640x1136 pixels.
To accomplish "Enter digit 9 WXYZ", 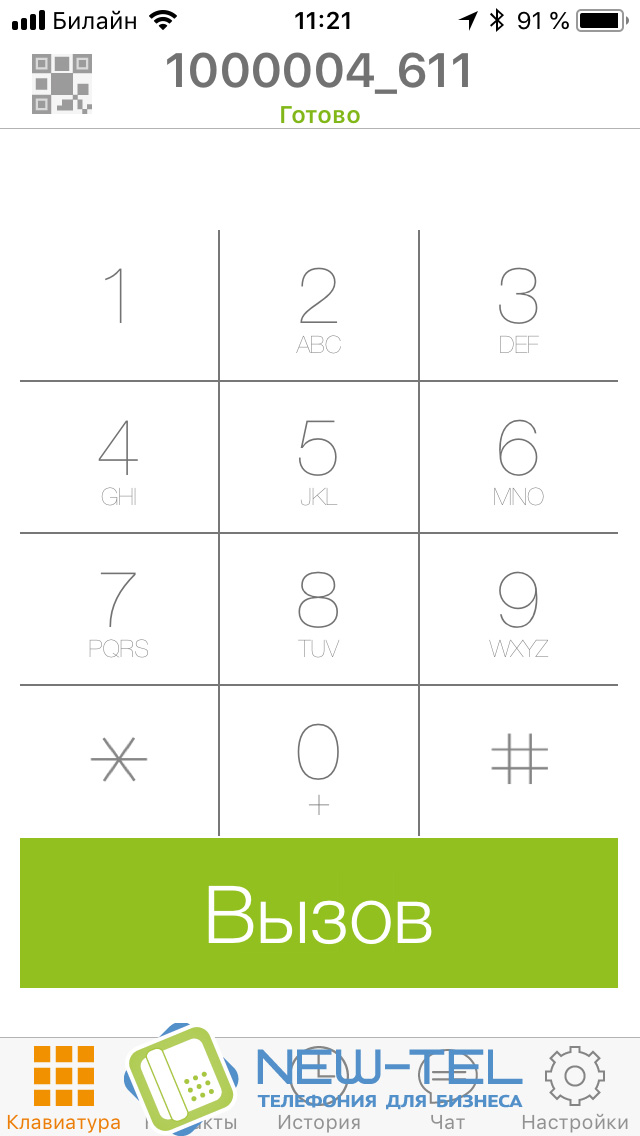I will (x=519, y=610).
